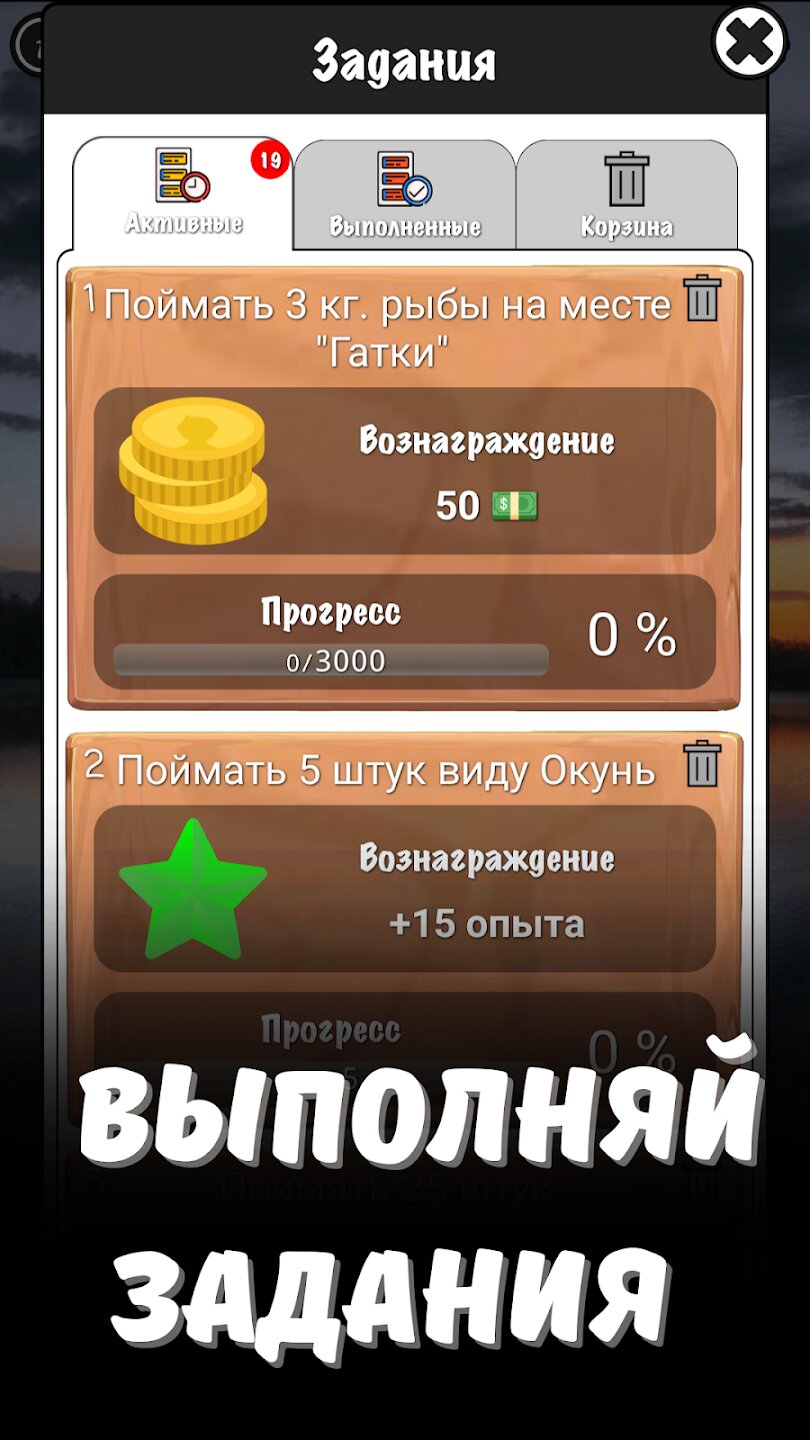Switch to the Выполненные tab
810x1440 pixels.
(x=405, y=196)
